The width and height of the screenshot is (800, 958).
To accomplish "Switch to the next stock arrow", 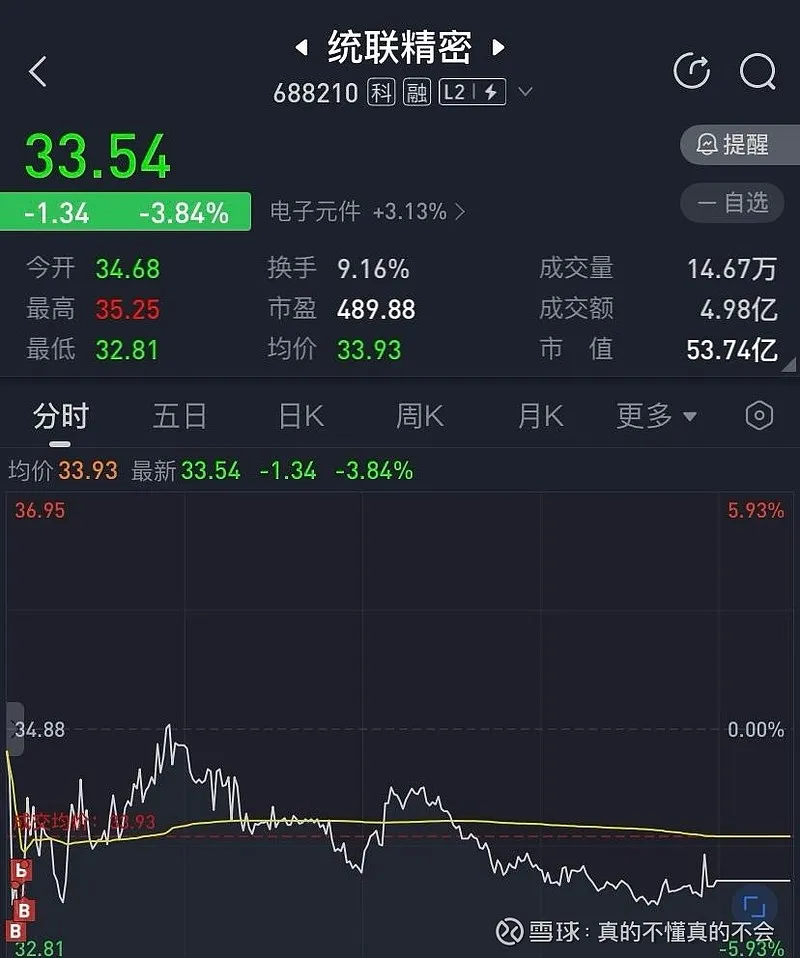I will point(498,47).
